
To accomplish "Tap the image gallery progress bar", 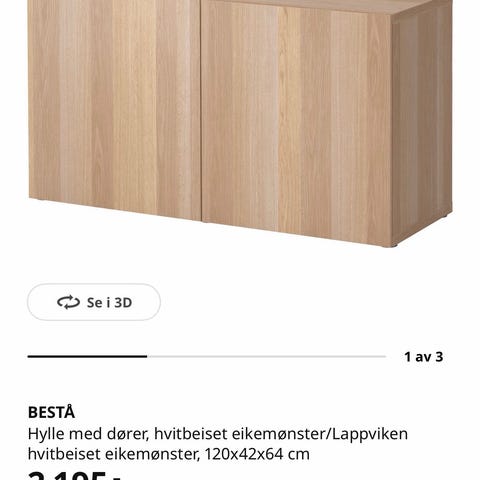I will coord(207,356).
